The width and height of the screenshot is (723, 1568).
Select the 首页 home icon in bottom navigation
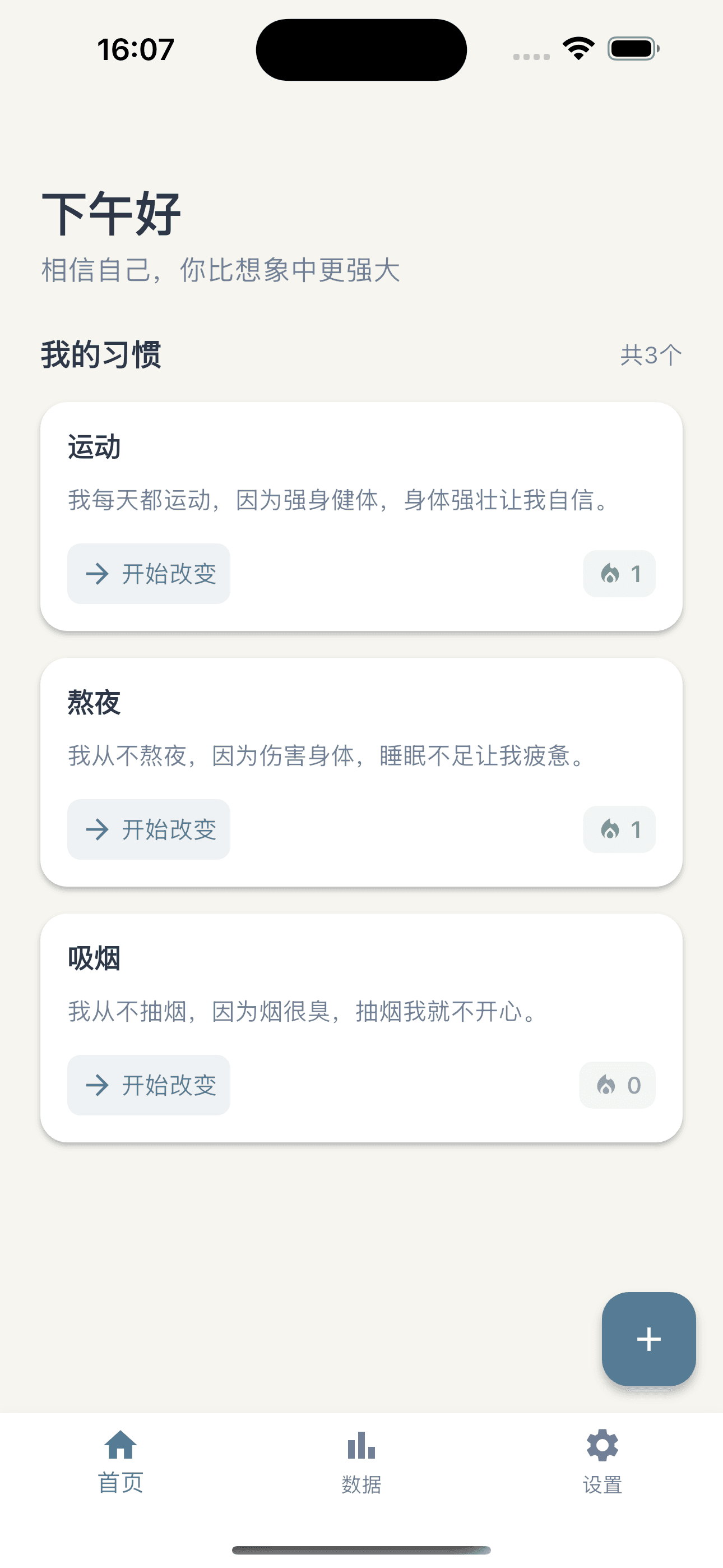pos(119,1446)
